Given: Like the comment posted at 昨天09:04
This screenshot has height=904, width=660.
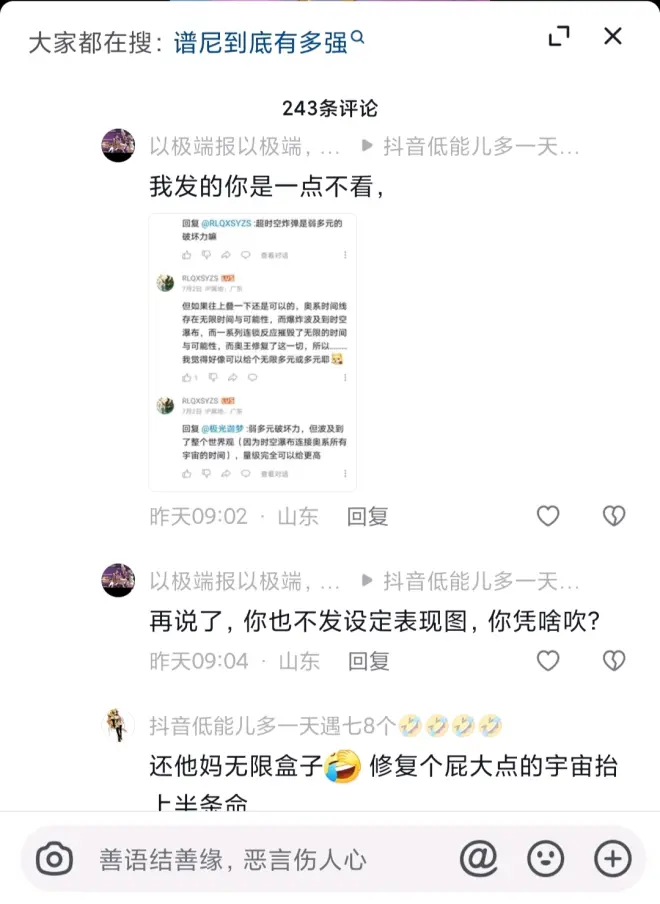Looking at the screenshot, I should tap(548, 661).
